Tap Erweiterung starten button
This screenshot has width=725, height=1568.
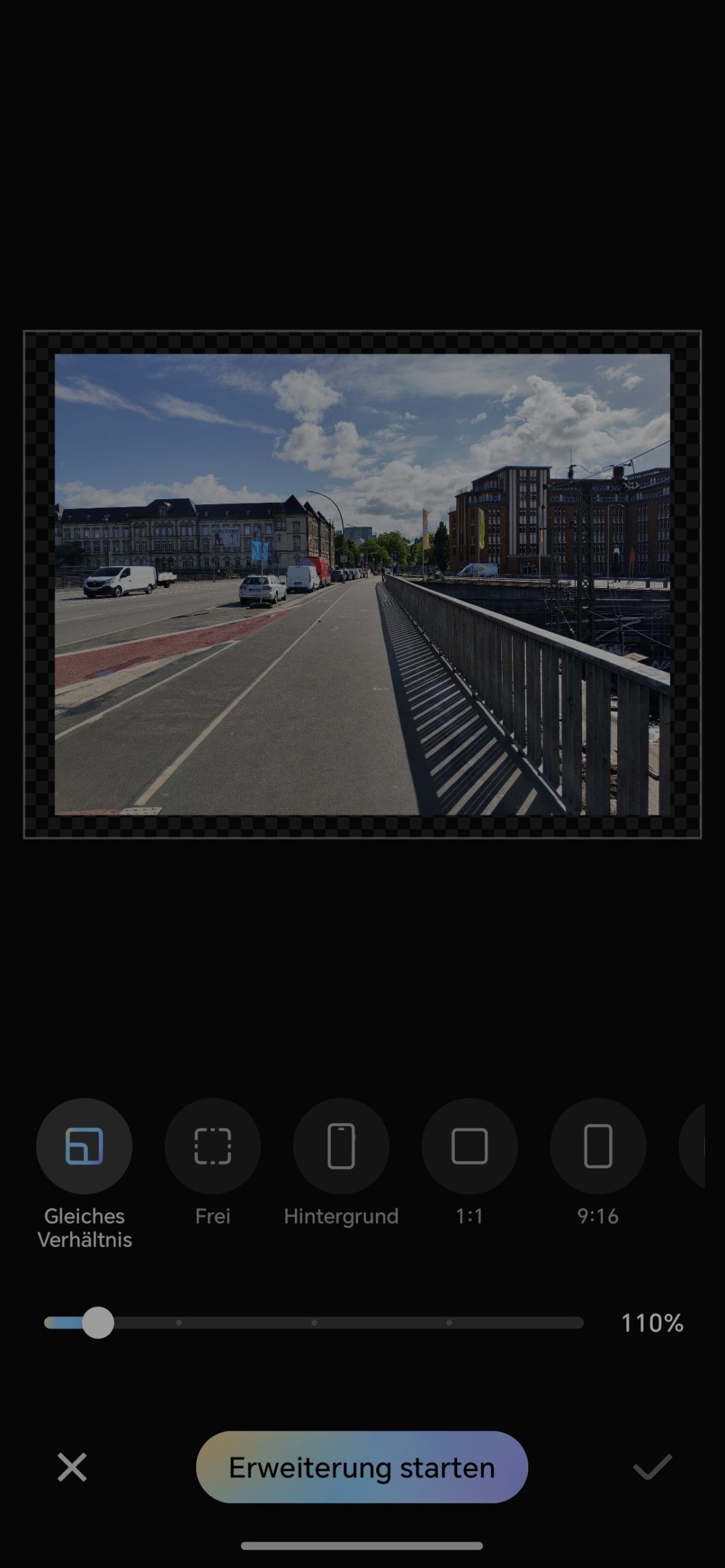tap(362, 1467)
